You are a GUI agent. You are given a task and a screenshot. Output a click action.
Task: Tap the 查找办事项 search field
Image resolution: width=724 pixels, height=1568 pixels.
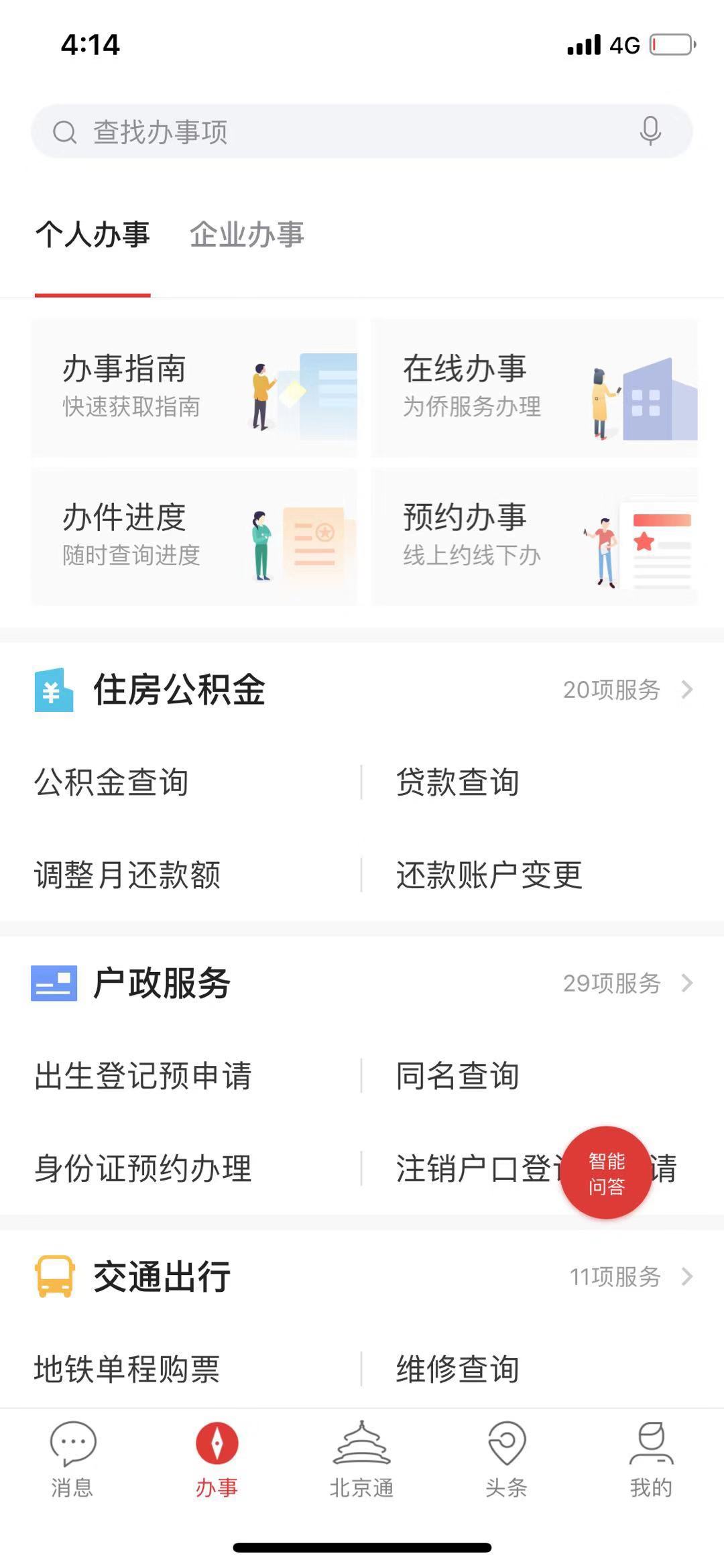[x=335, y=131]
